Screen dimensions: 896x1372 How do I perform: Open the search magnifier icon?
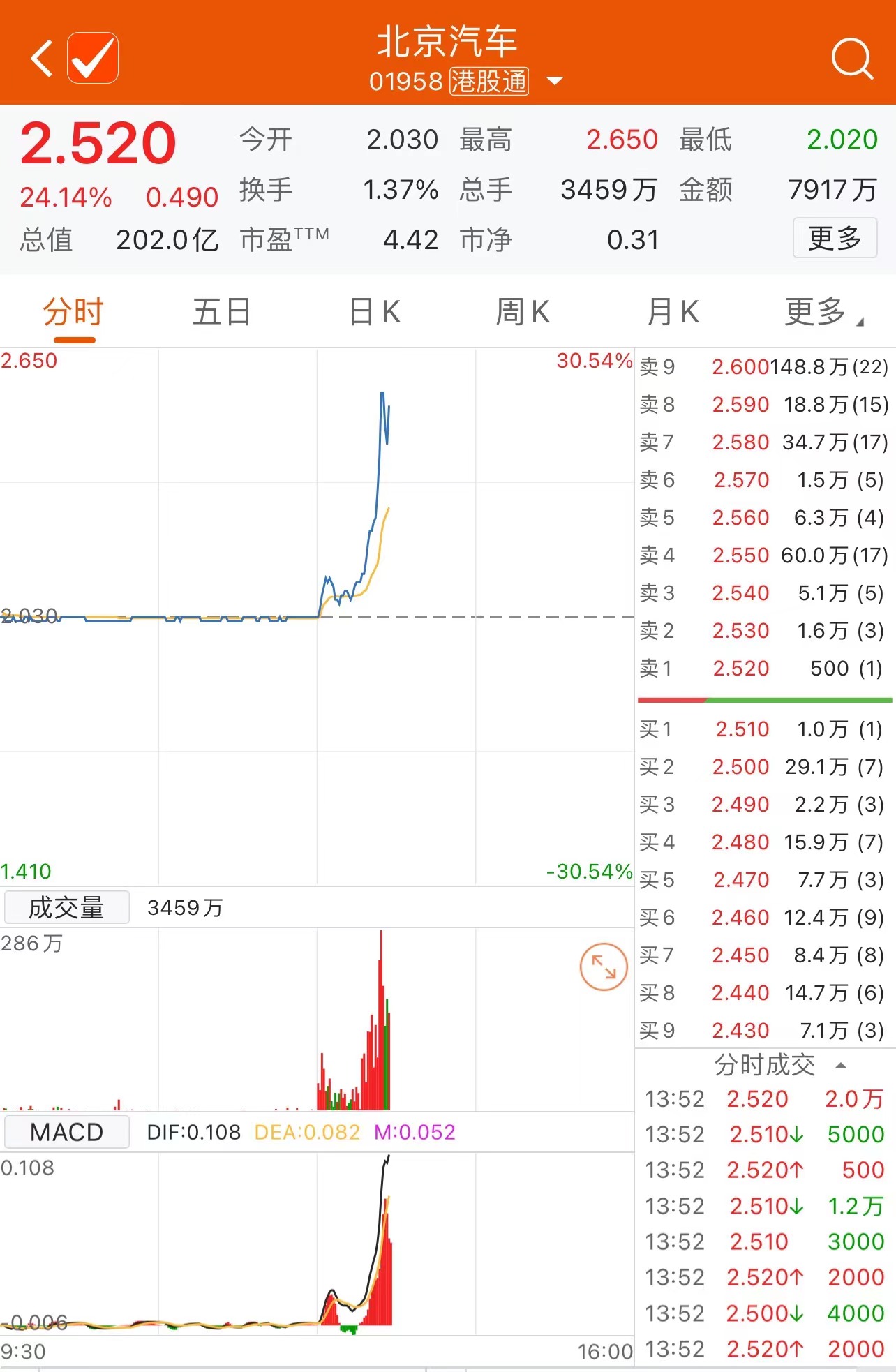pyautogui.click(x=851, y=59)
